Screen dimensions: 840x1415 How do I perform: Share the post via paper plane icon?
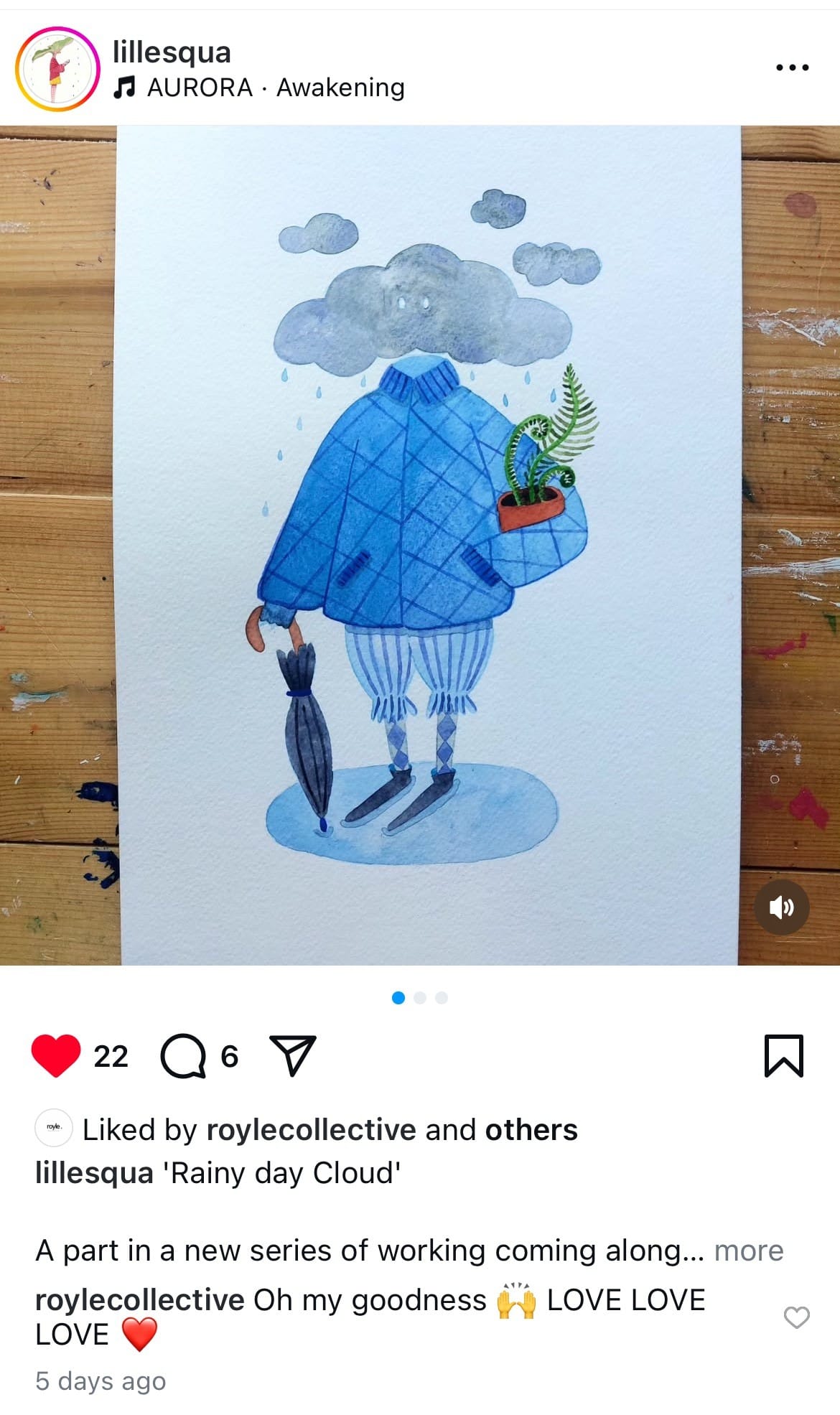tap(292, 1055)
